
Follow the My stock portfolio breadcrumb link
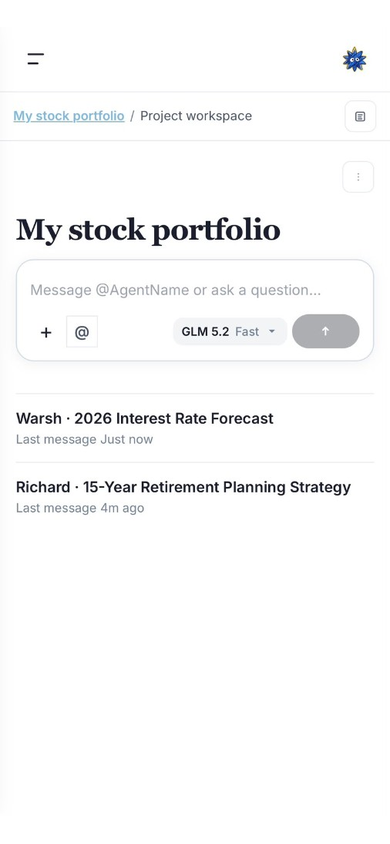tap(69, 116)
